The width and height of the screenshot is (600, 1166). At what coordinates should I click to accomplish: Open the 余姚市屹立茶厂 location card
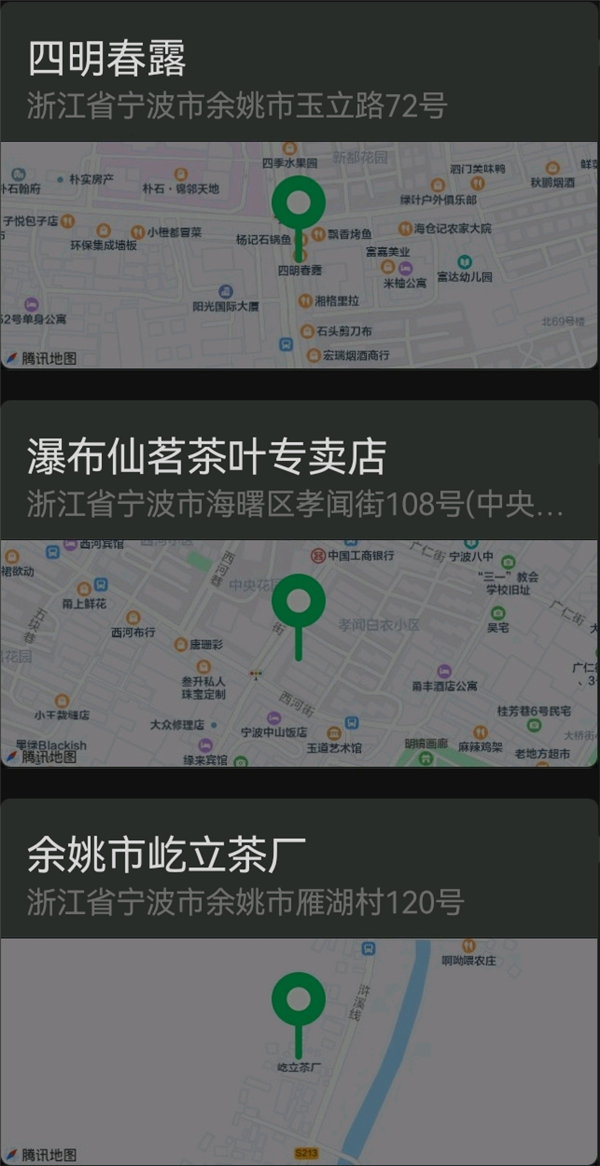click(298, 870)
